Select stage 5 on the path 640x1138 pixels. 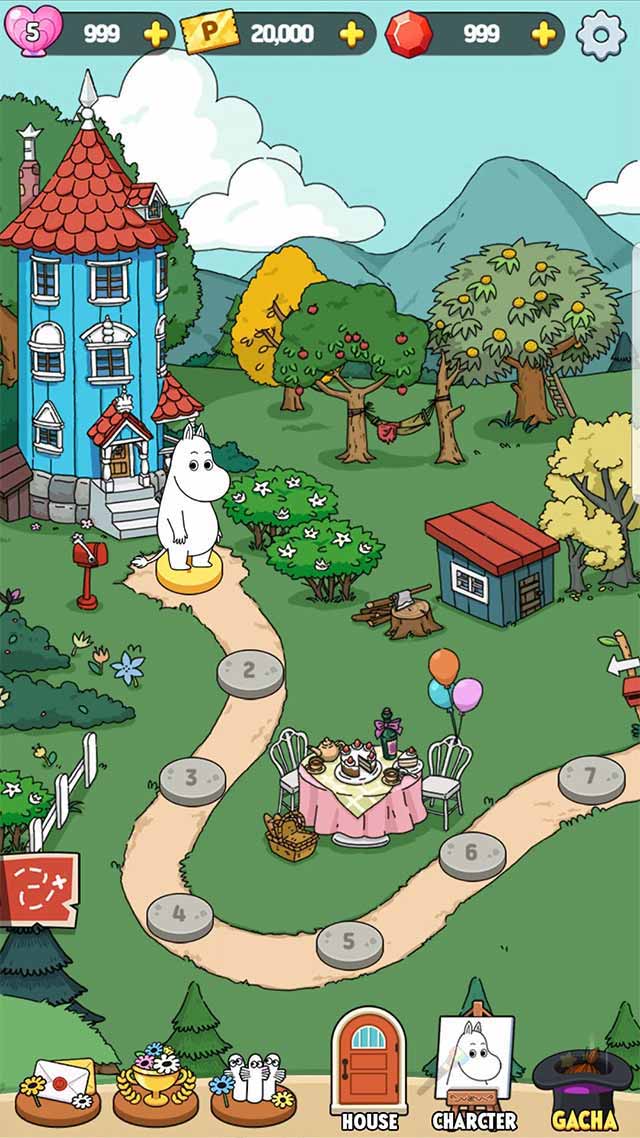point(349,943)
